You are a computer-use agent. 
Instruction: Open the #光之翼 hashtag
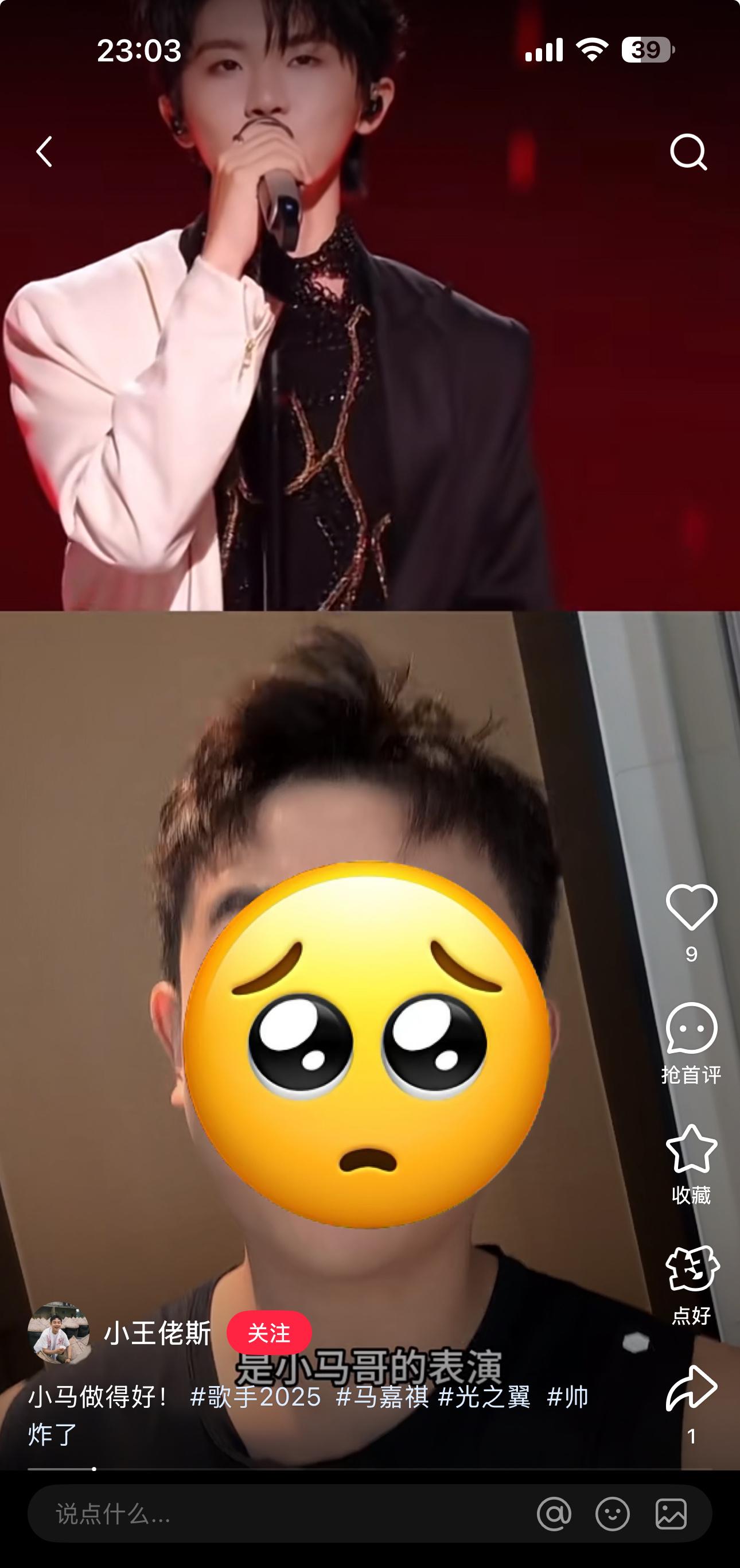484,1396
